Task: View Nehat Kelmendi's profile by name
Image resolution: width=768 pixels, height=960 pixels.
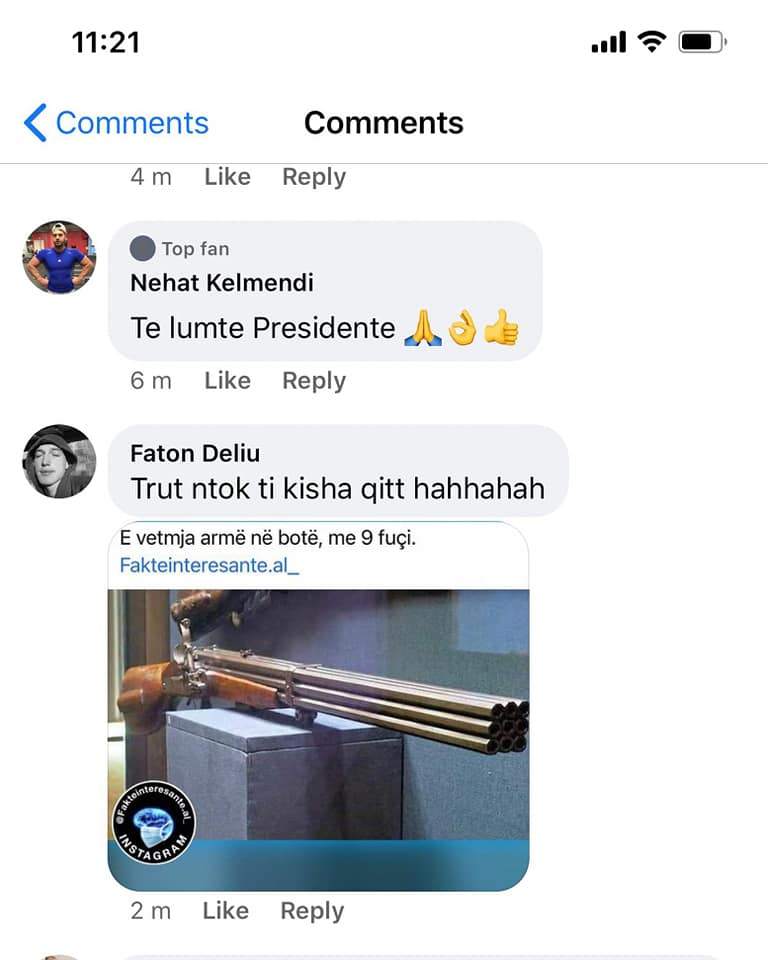Action: point(222,283)
